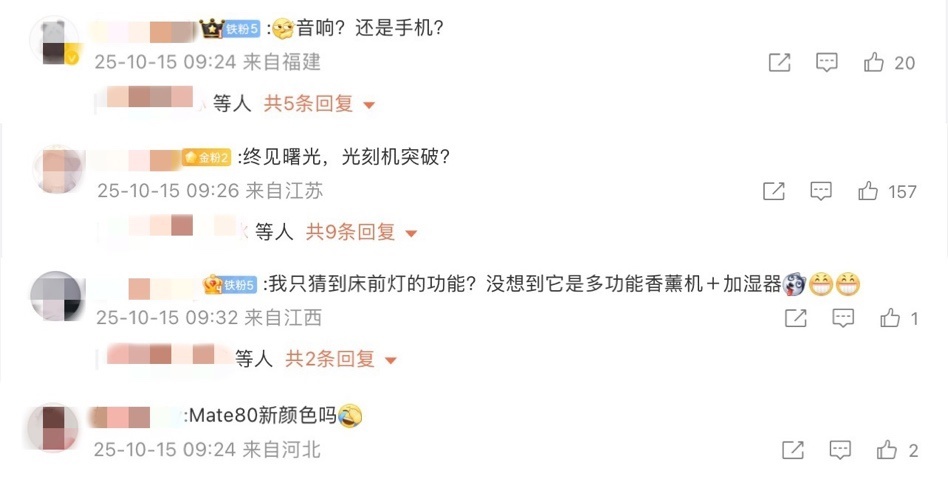This screenshot has height=477, width=948.
Task: Repost the comment "音响？还是手机？"
Action: click(779, 63)
